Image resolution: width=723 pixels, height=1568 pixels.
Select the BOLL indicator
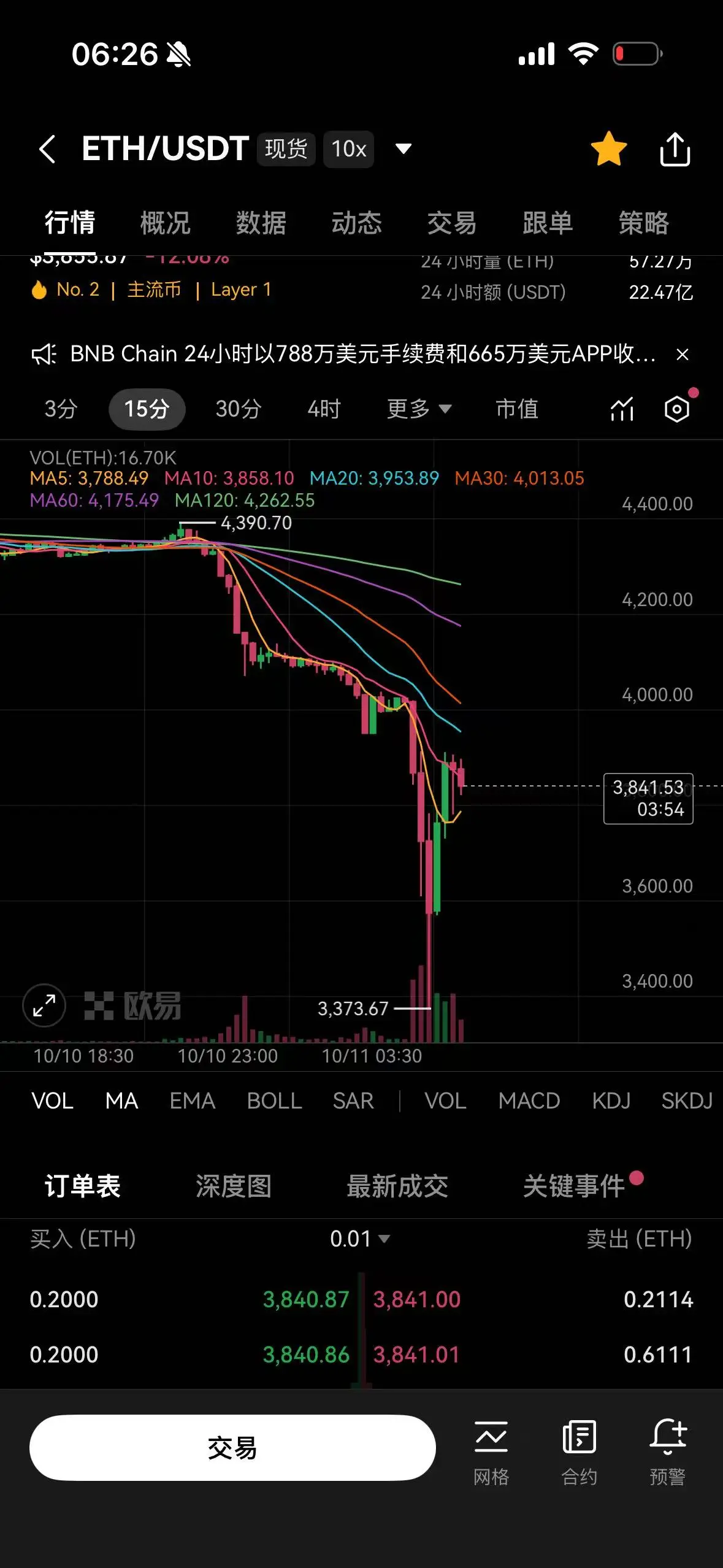tap(274, 1101)
